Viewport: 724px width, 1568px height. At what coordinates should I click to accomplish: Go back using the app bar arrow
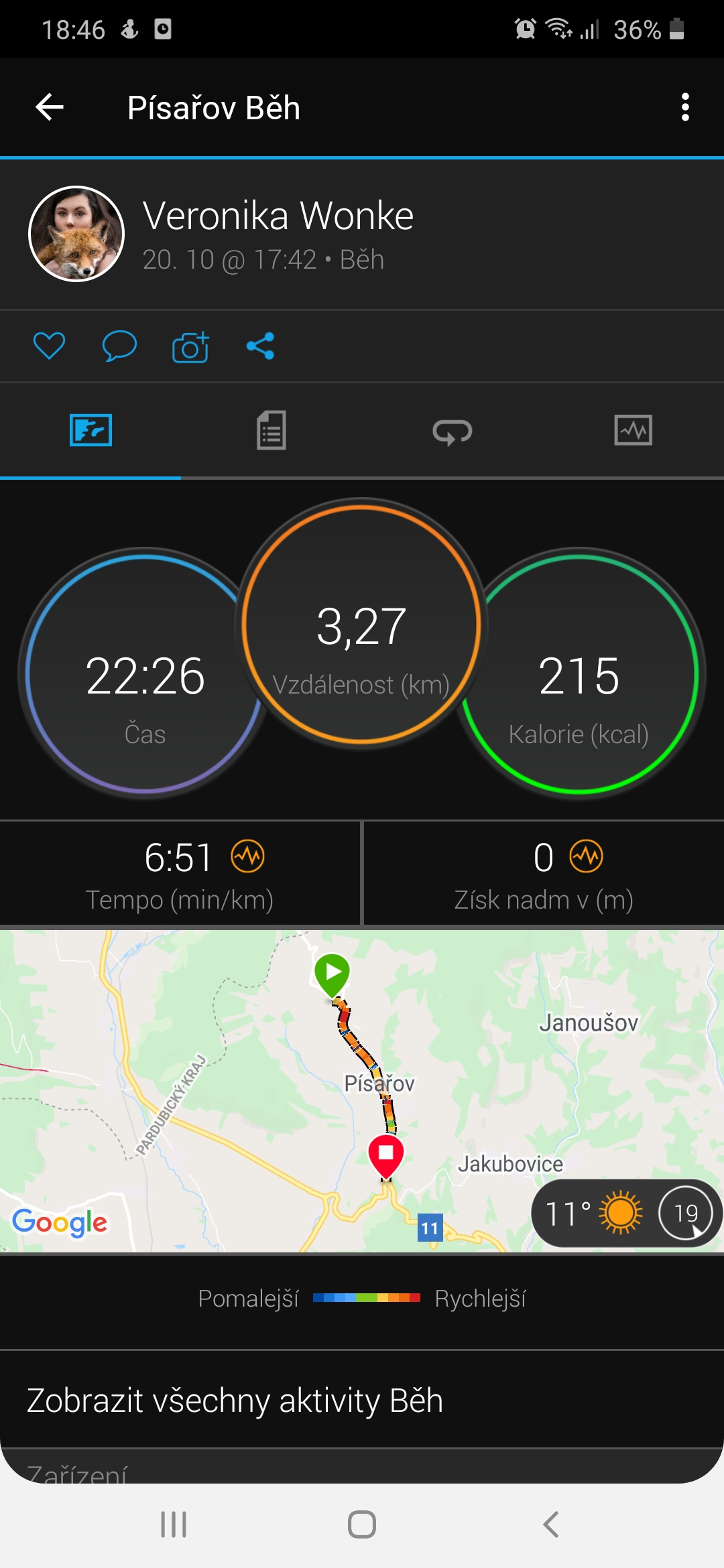point(50,107)
